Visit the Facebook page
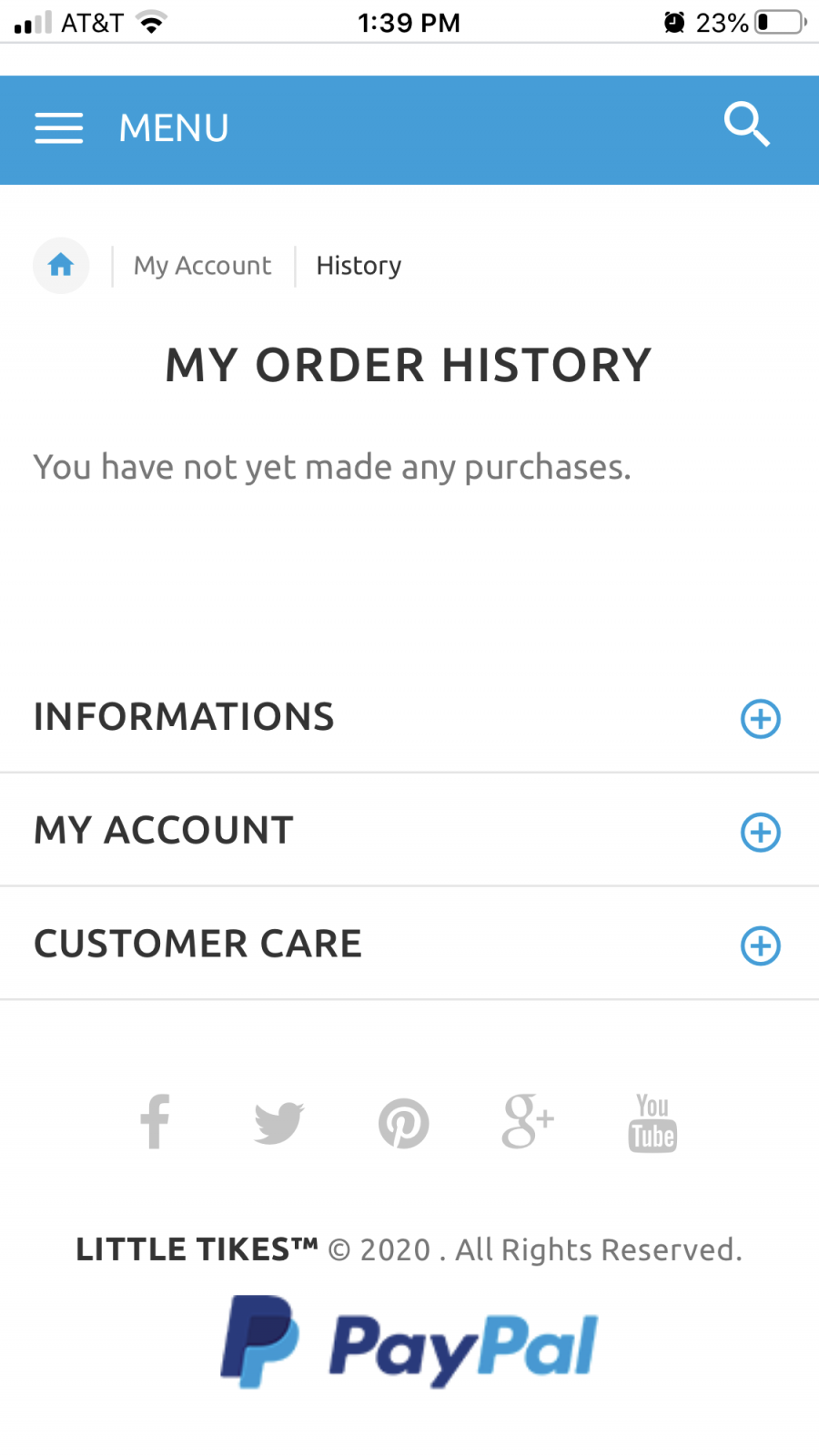 tap(155, 1121)
